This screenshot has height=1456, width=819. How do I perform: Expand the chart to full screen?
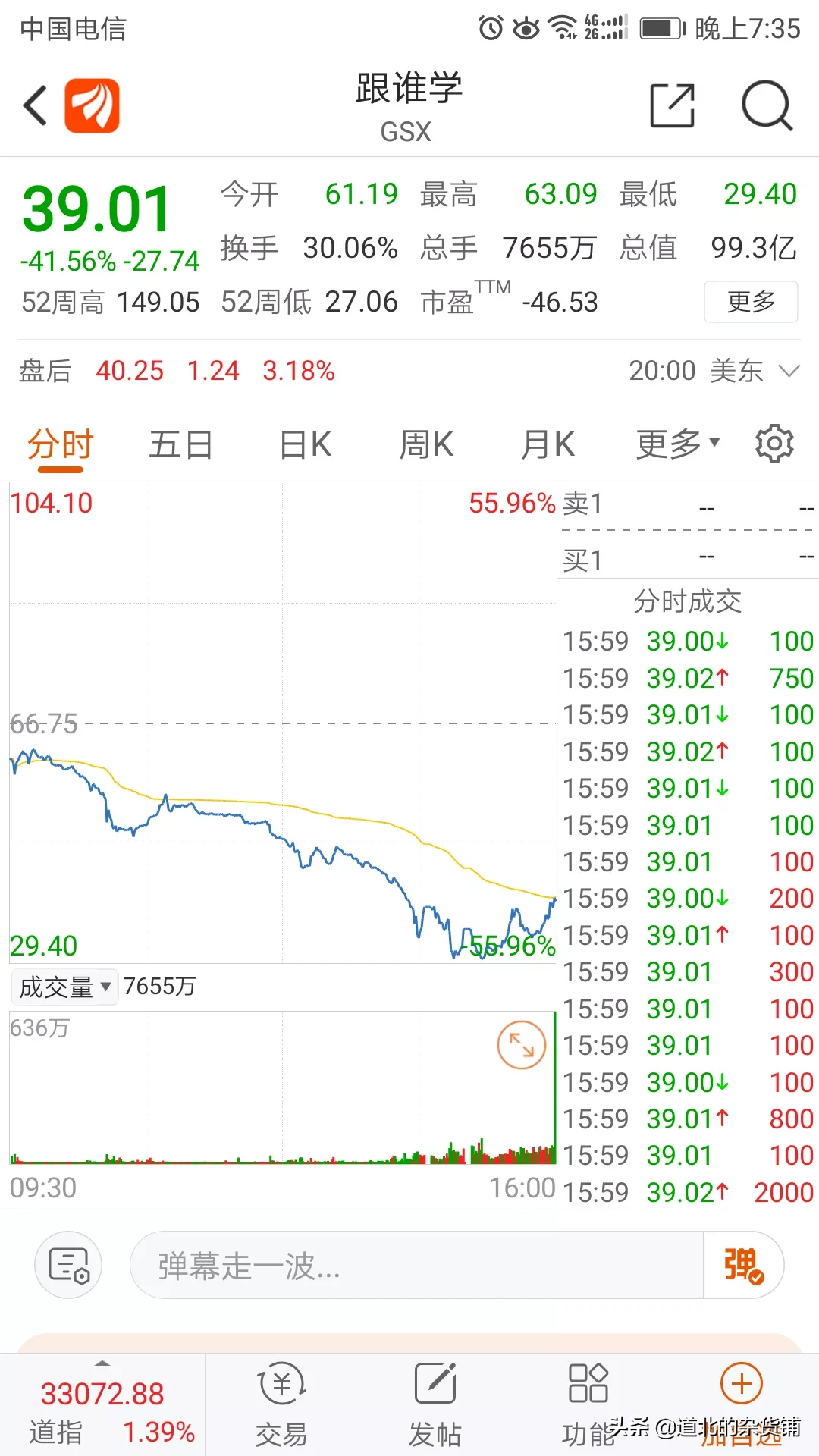click(x=522, y=1045)
